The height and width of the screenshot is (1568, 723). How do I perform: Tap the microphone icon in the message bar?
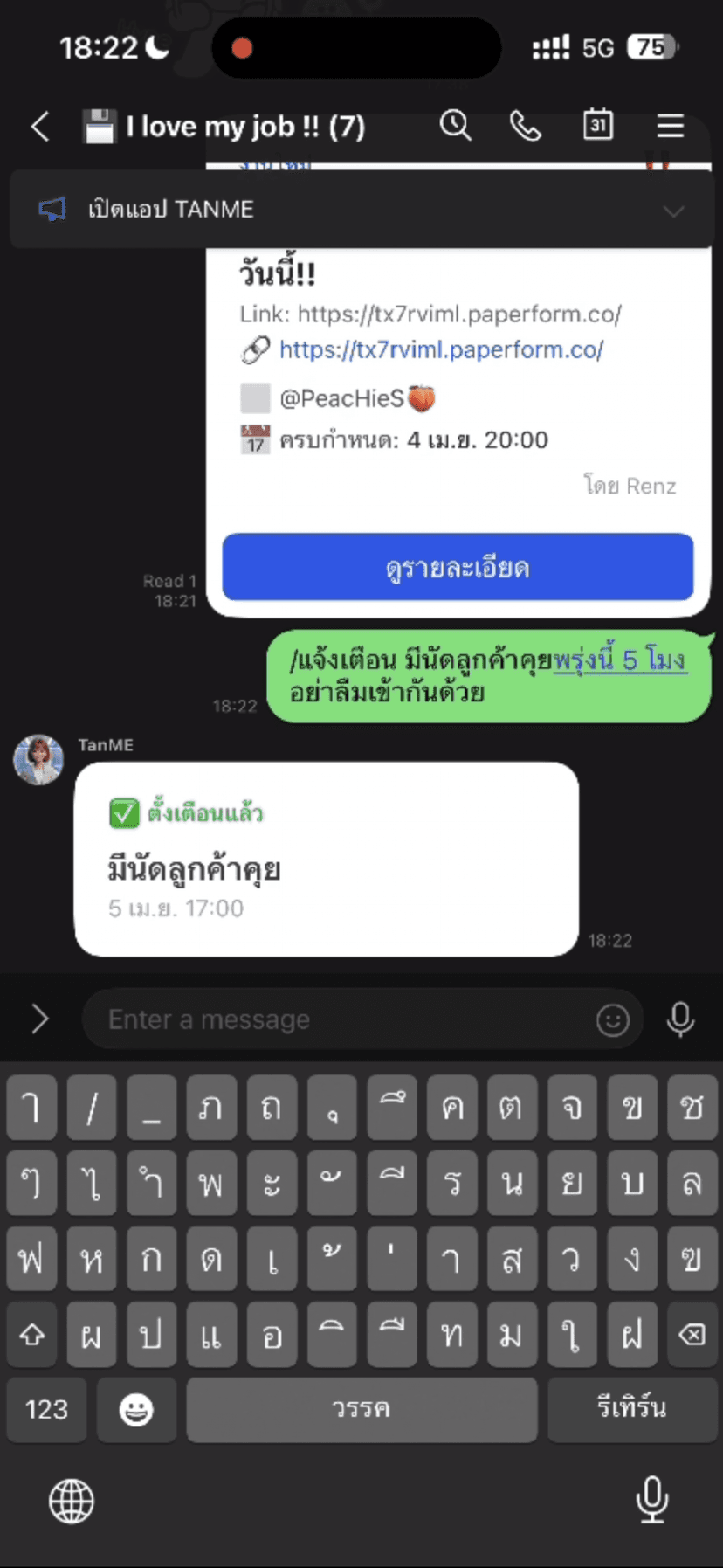click(680, 1019)
